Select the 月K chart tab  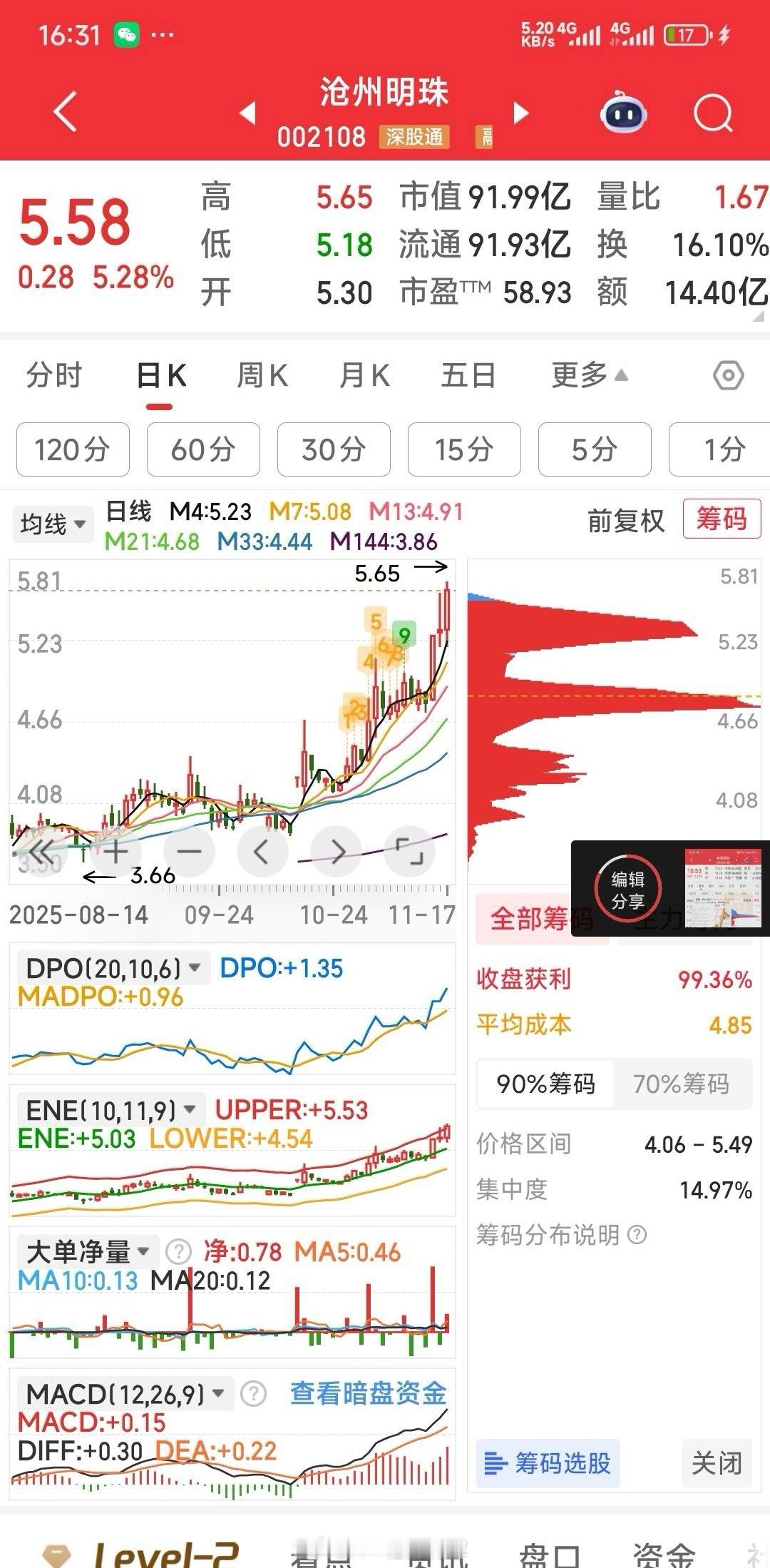[x=364, y=375]
